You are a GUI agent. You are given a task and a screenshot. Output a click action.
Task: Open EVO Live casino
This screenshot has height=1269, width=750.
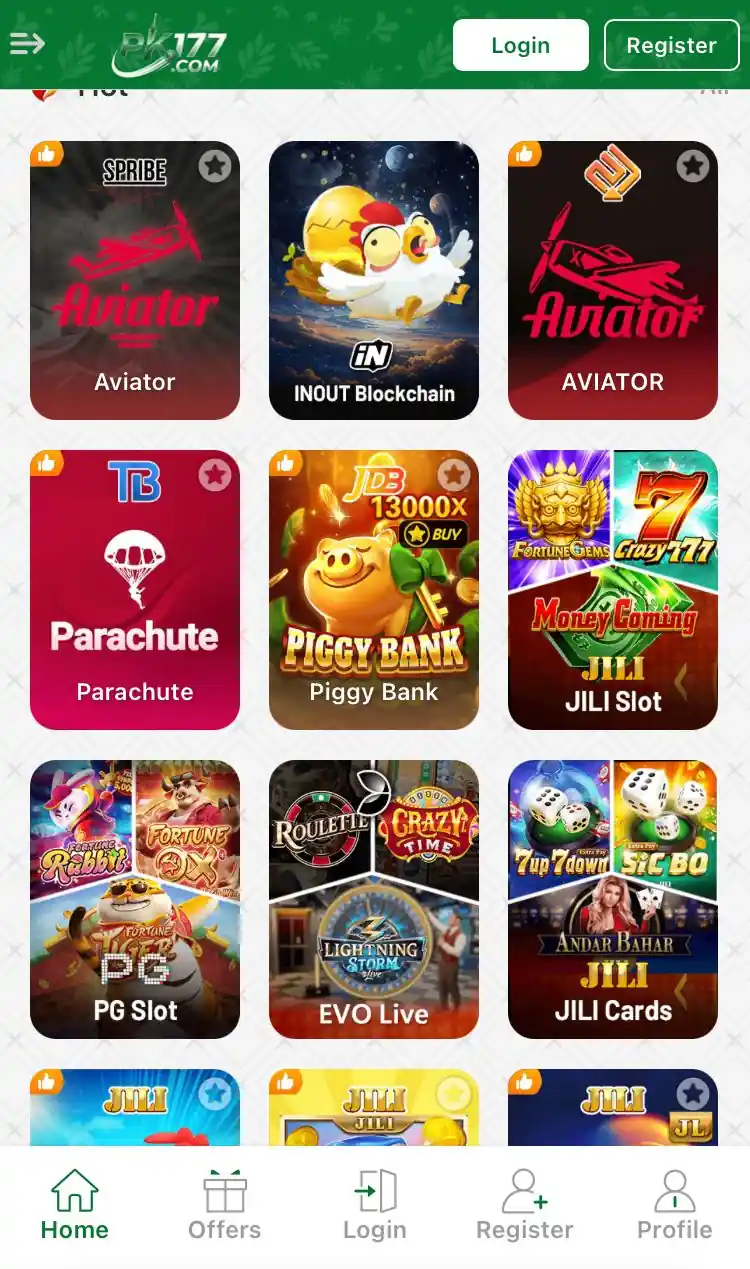coord(374,900)
